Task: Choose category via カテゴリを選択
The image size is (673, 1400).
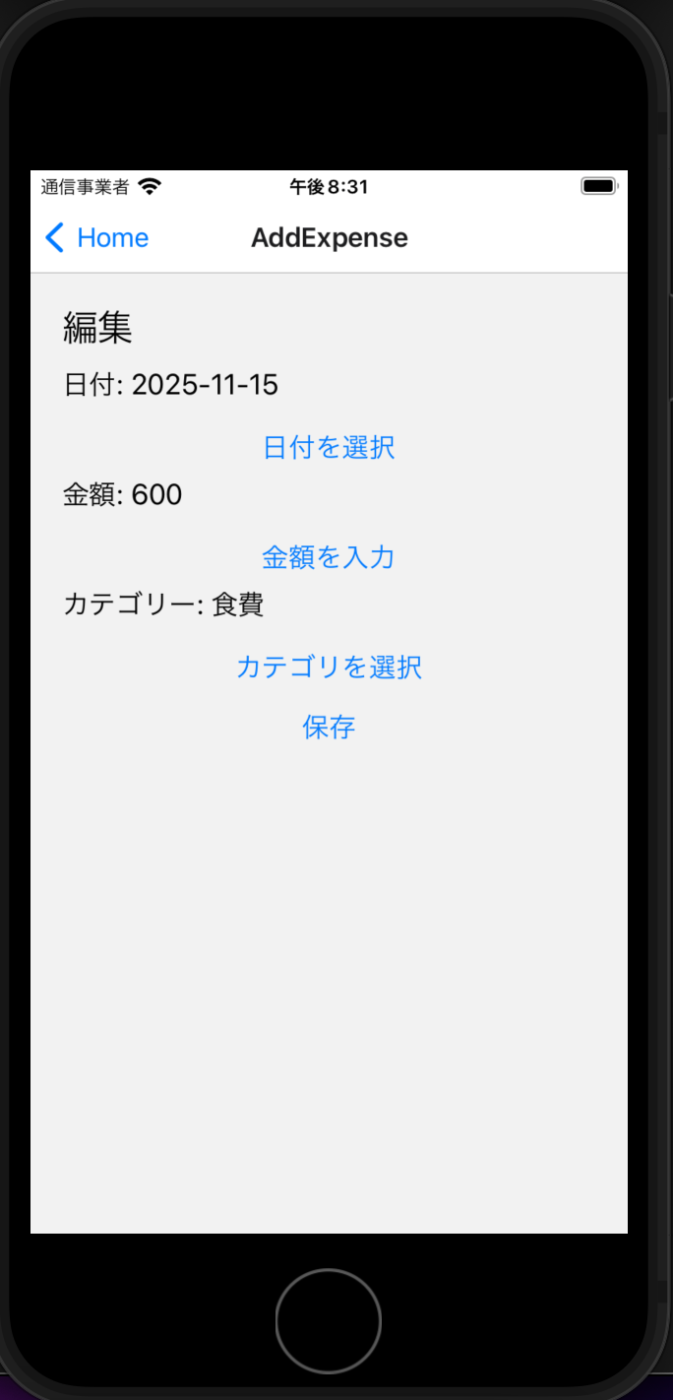Action: tap(329, 667)
